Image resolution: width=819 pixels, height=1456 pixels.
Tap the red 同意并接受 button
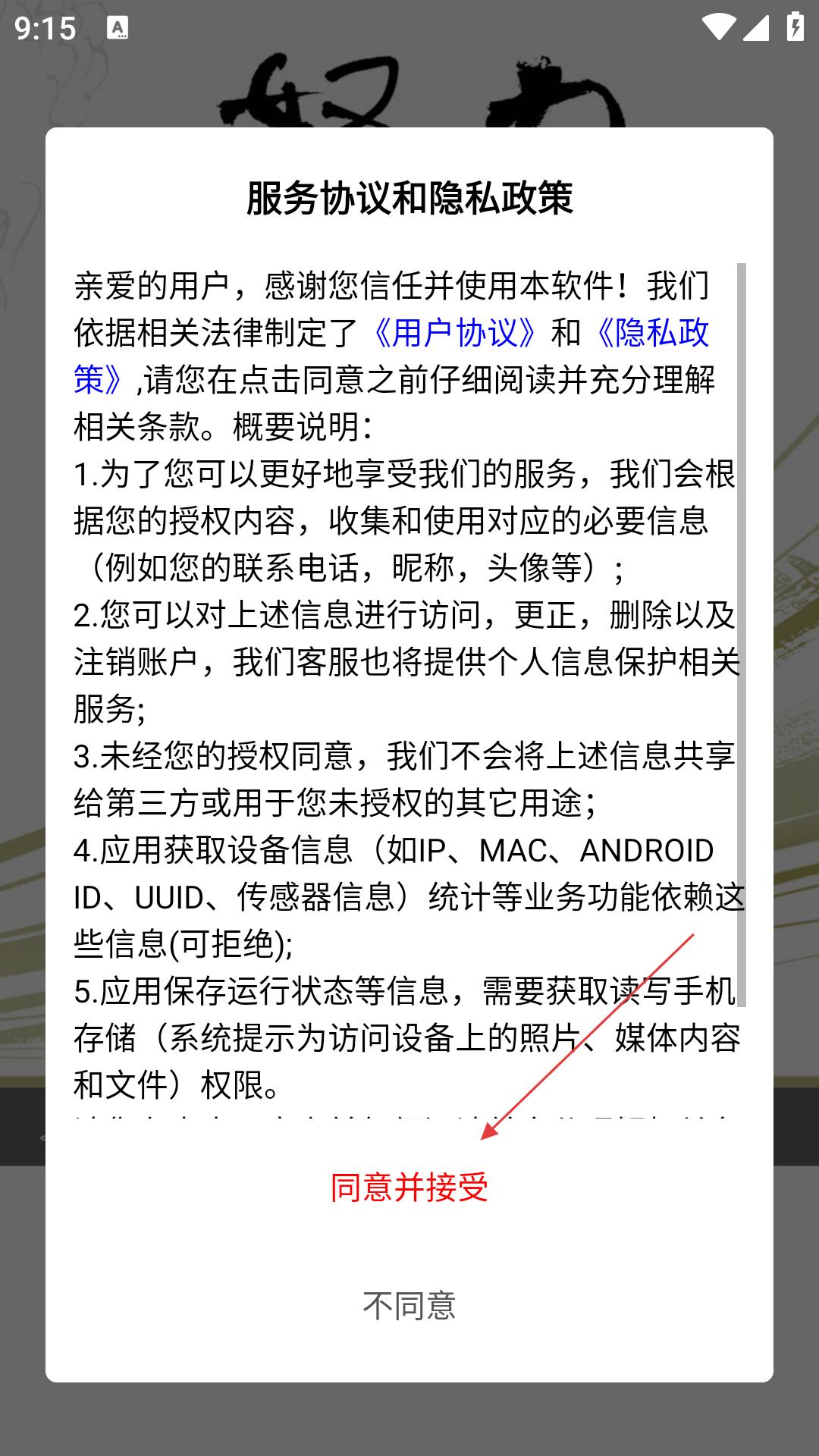[409, 1188]
